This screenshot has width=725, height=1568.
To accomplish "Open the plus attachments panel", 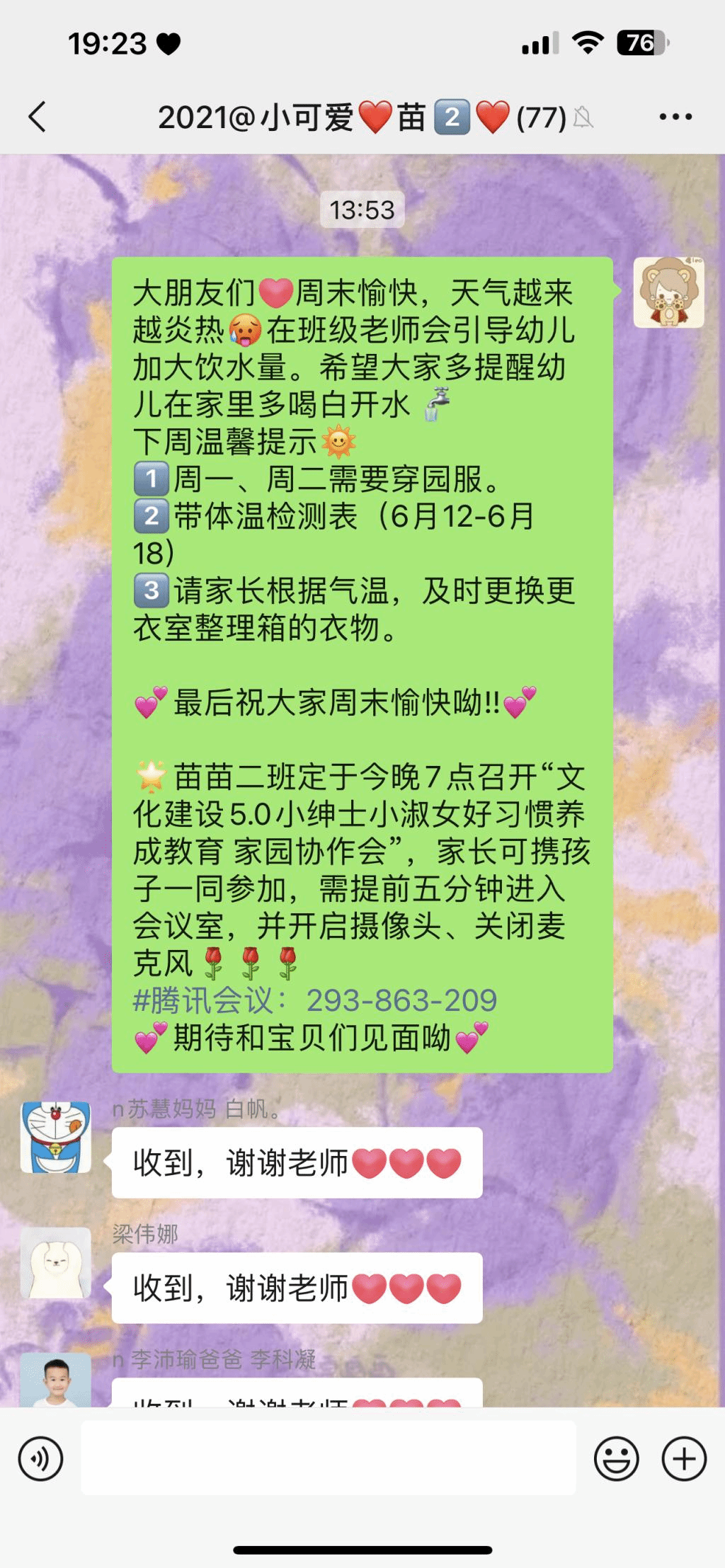I will [683, 1458].
